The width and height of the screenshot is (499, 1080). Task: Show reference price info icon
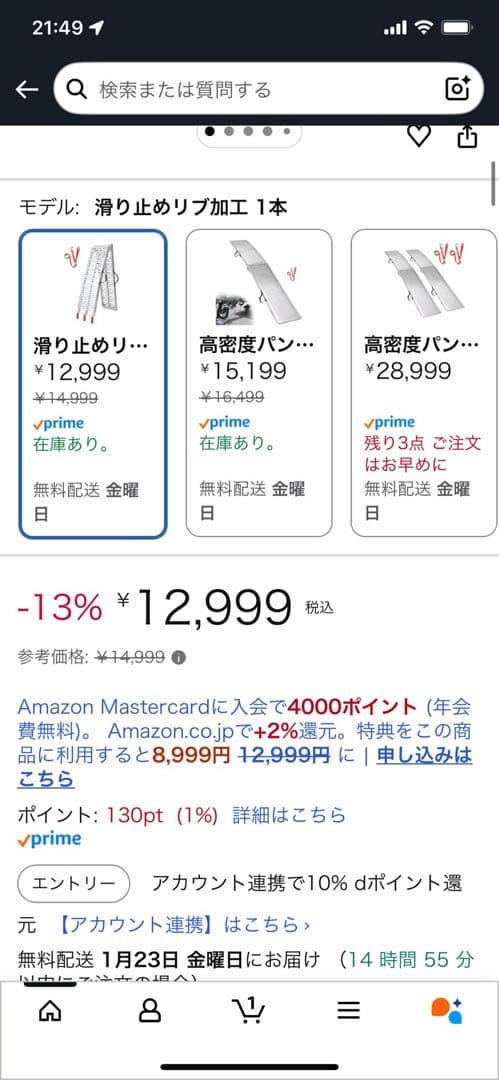[179, 657]
